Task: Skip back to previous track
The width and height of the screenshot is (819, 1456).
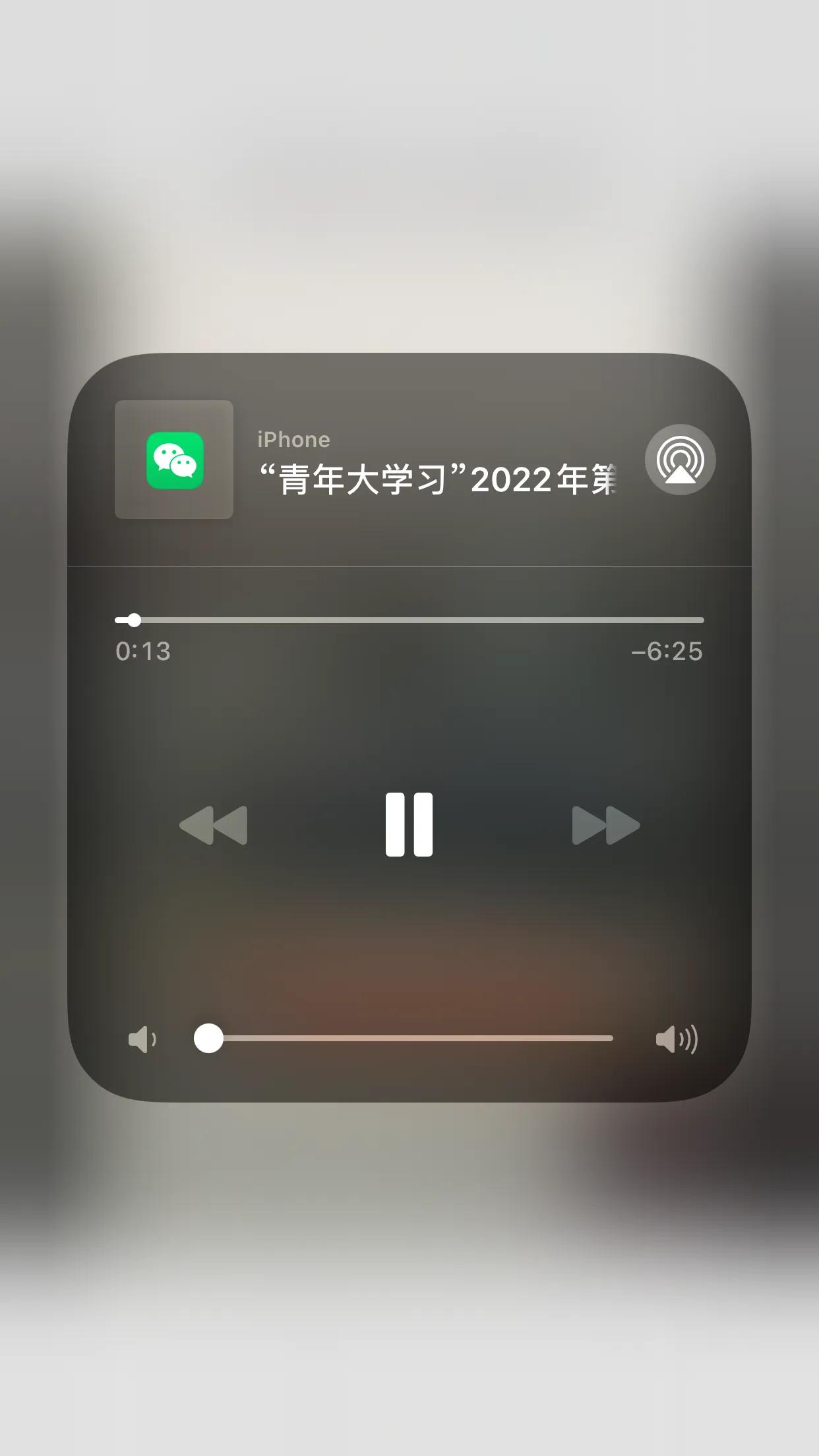Action: click(214, 825)
